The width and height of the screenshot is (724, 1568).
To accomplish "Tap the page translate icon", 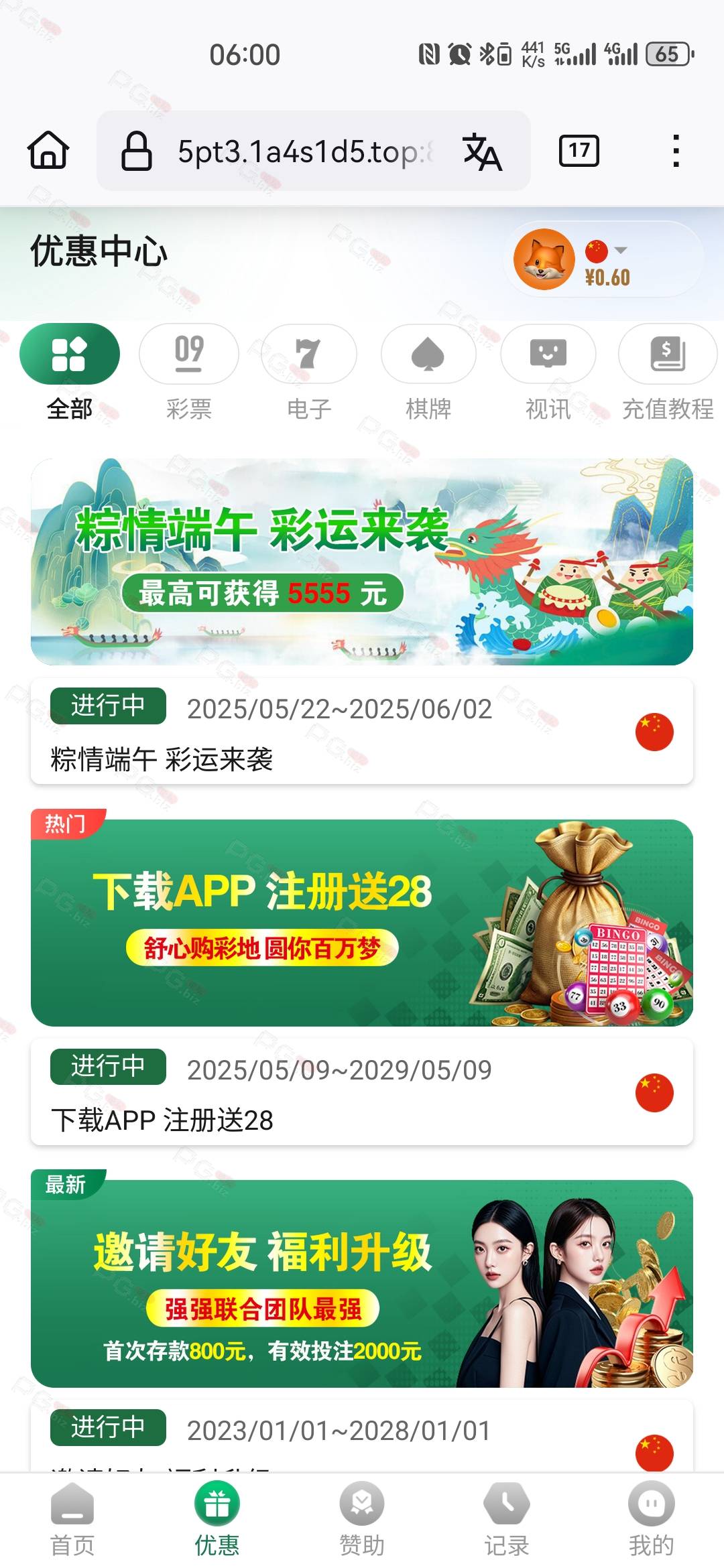I will click(x=482, y=151).
